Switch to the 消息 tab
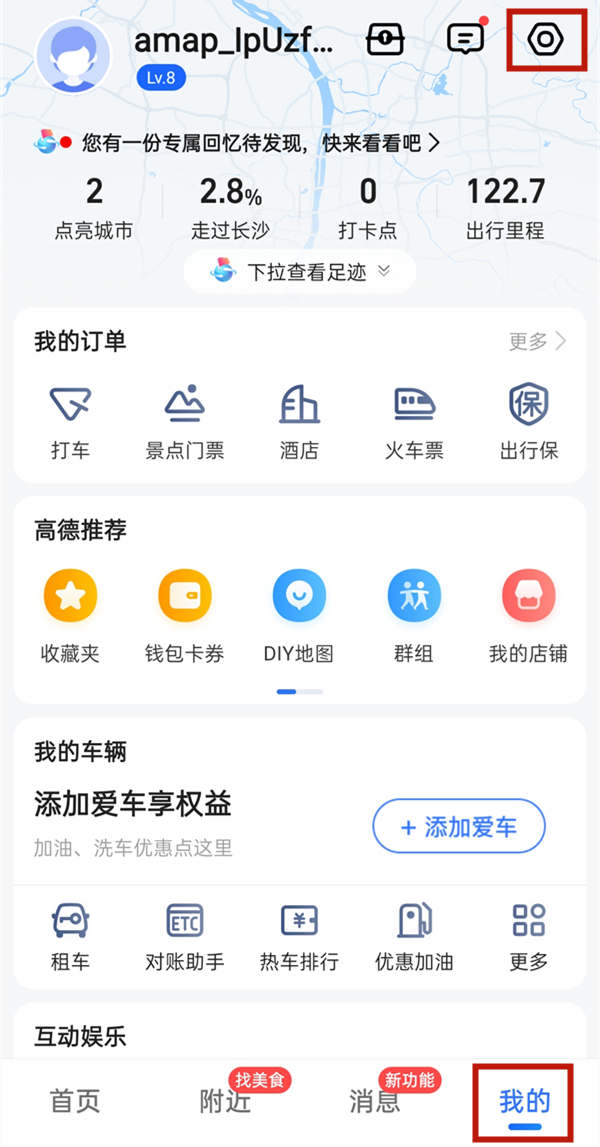This screenshot has height=1147, width=600. click(376, 1102)
